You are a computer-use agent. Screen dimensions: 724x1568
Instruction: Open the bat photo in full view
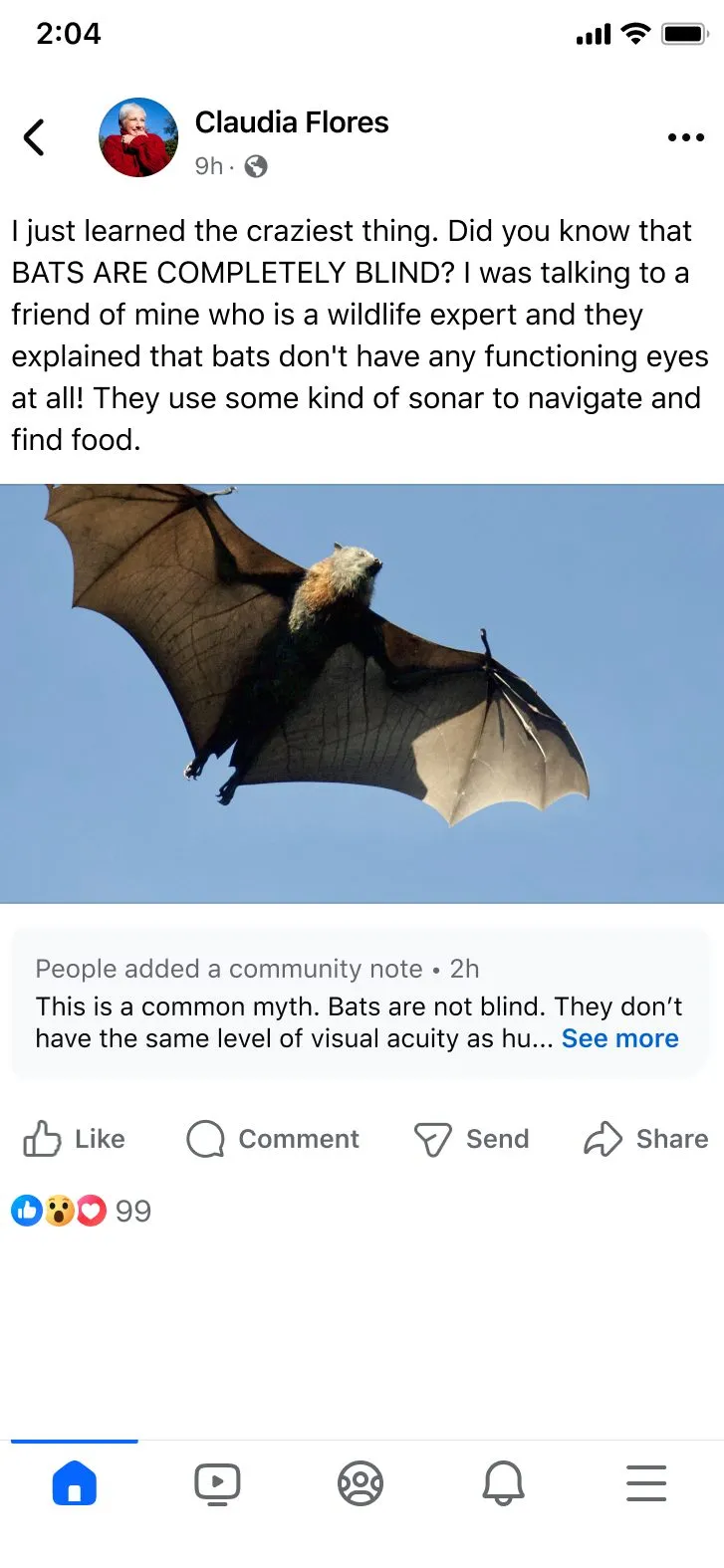click(362, 693)
